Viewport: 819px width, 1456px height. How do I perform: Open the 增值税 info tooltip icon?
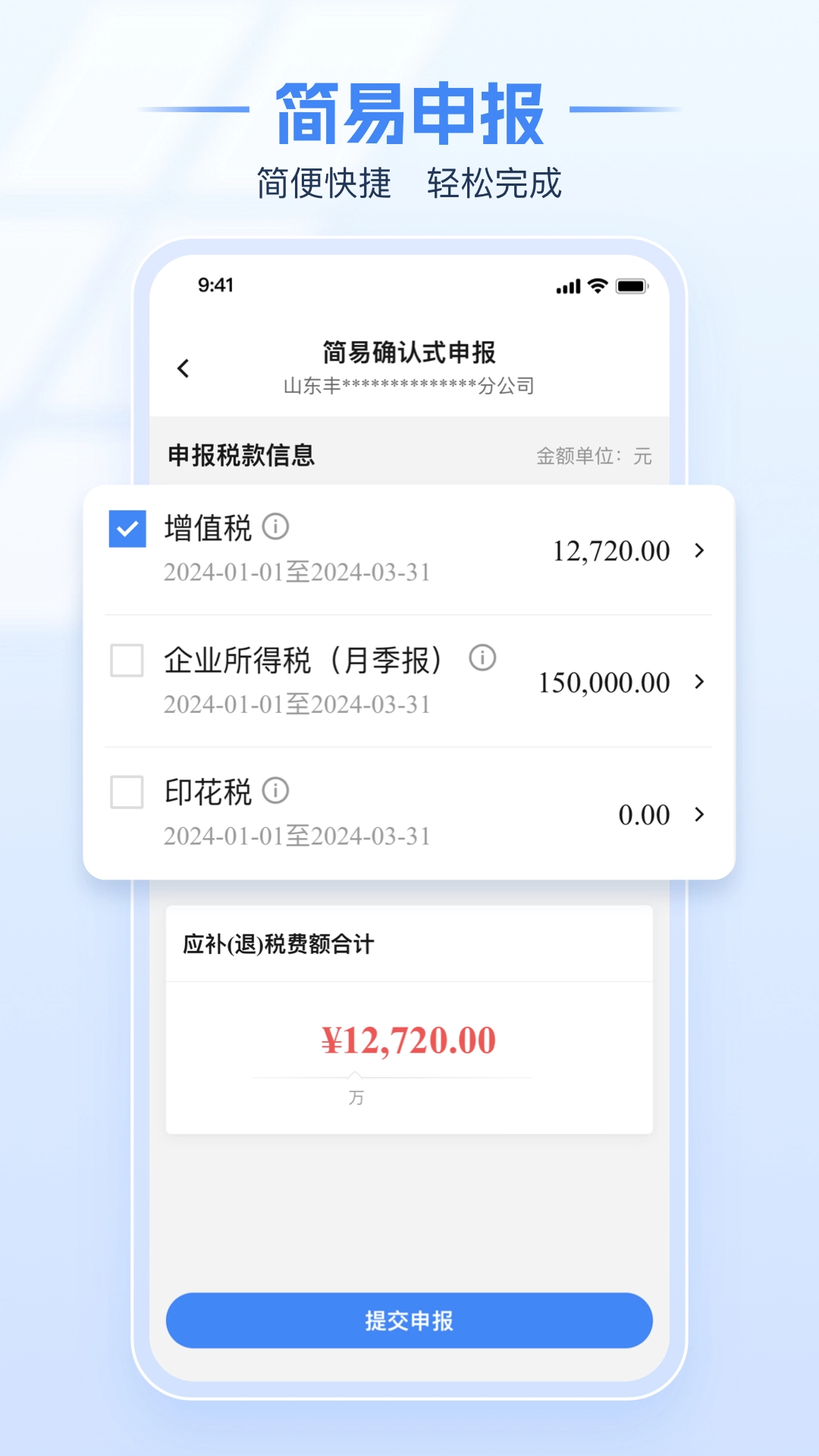click(x=276, y=526)
